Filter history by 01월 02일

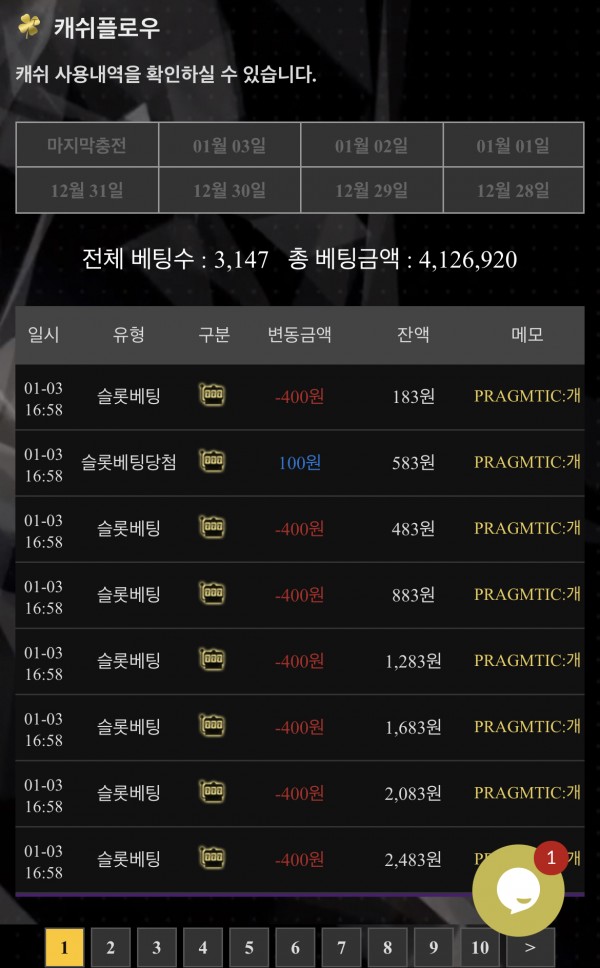coord(371,145)
